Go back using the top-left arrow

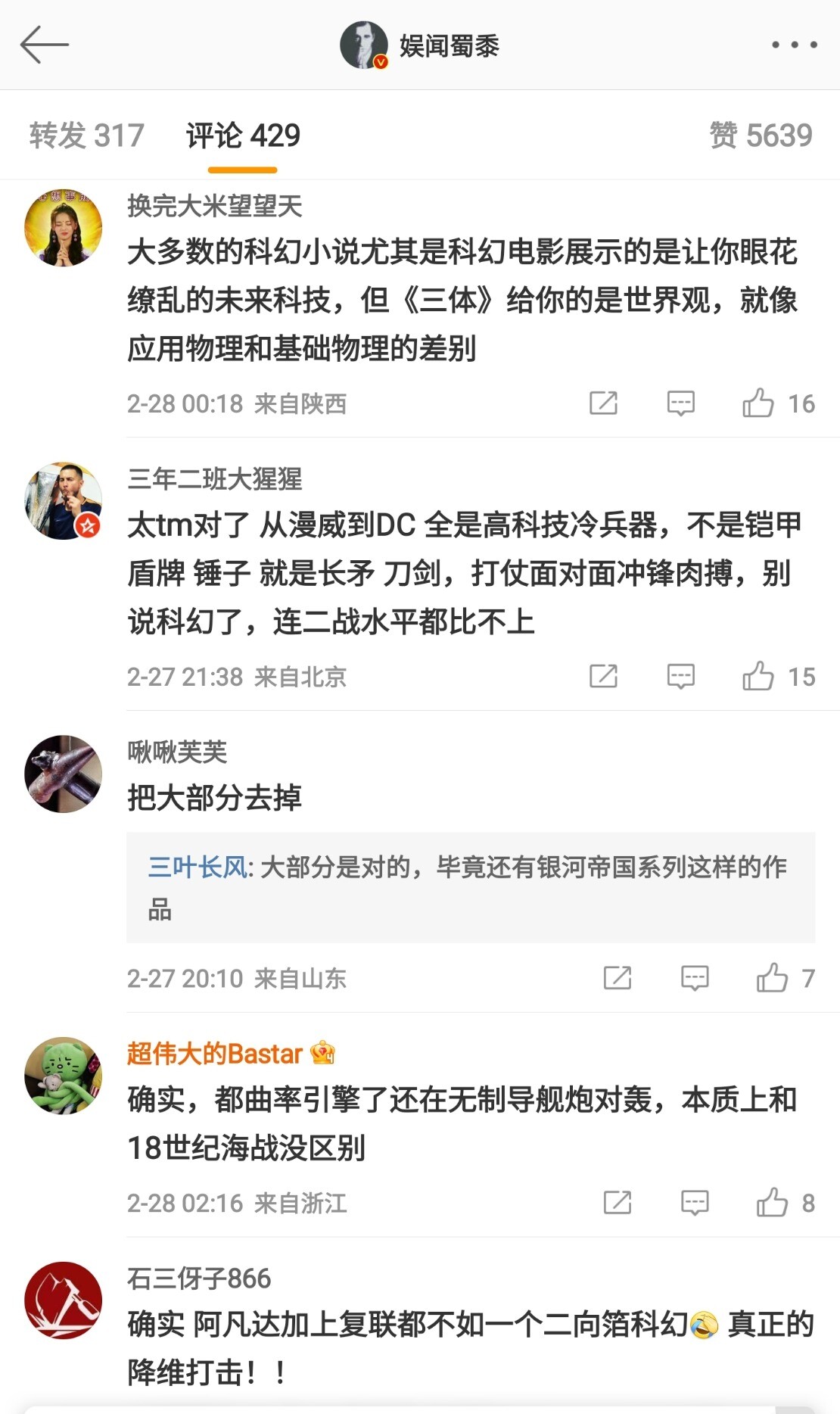44,45
